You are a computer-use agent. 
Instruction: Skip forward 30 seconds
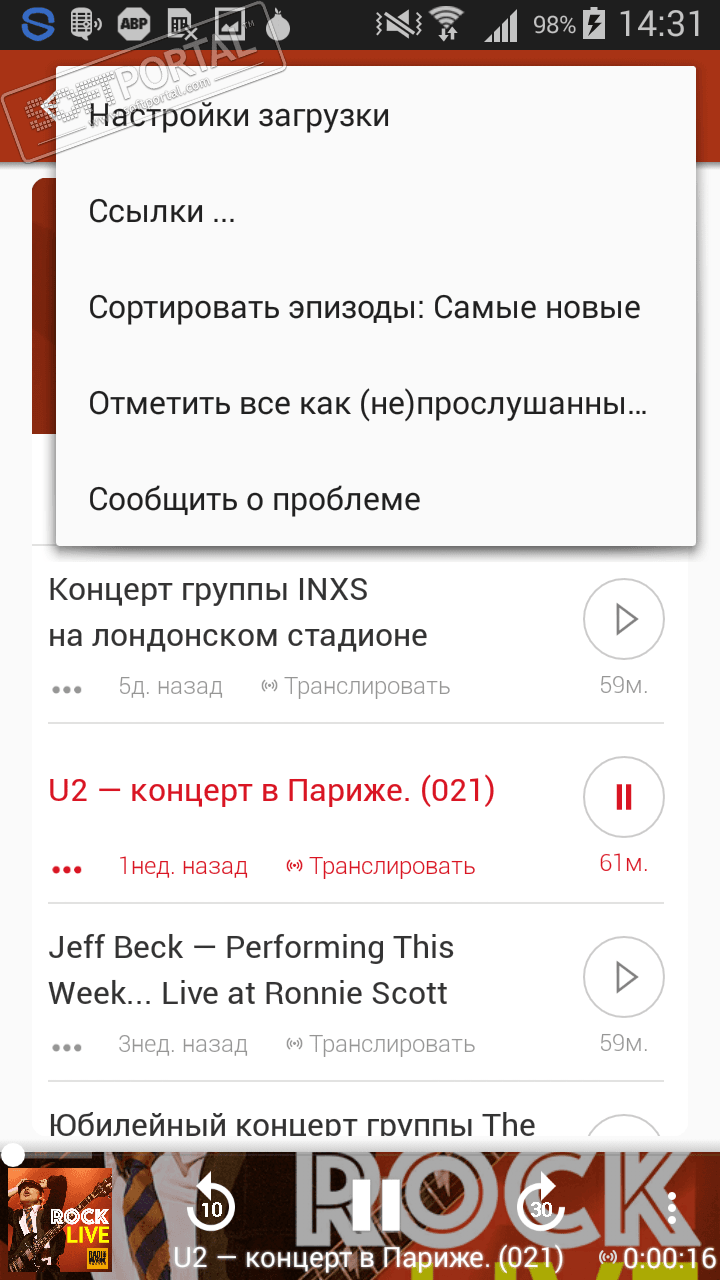click(x=540, y=1205)
